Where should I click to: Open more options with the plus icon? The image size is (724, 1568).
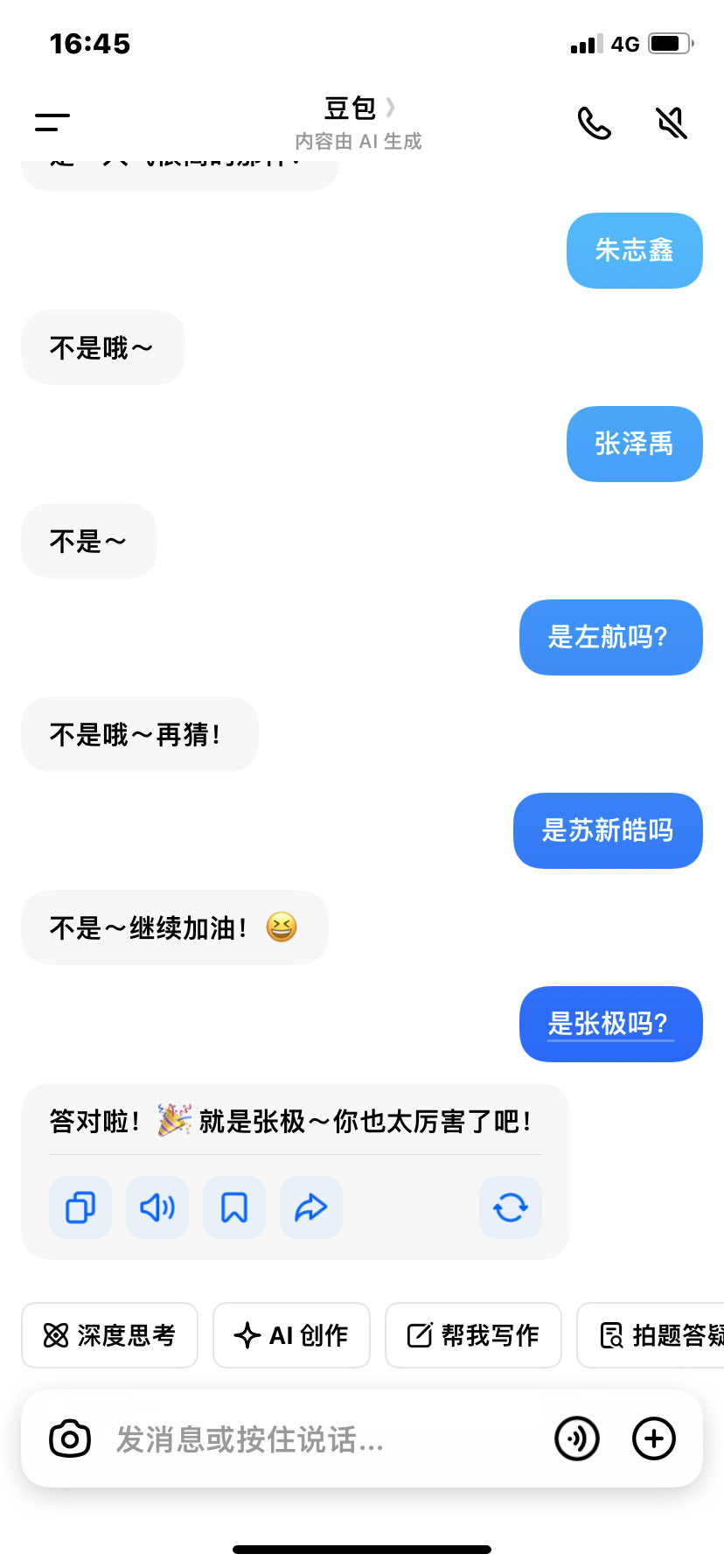653,1438
